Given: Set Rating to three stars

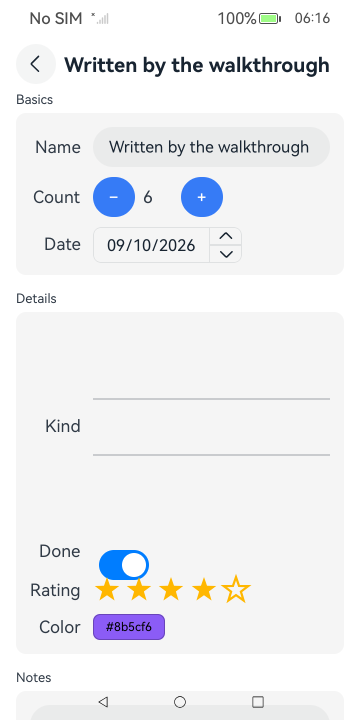Looking at the screenshot, I should coord(171,590).
